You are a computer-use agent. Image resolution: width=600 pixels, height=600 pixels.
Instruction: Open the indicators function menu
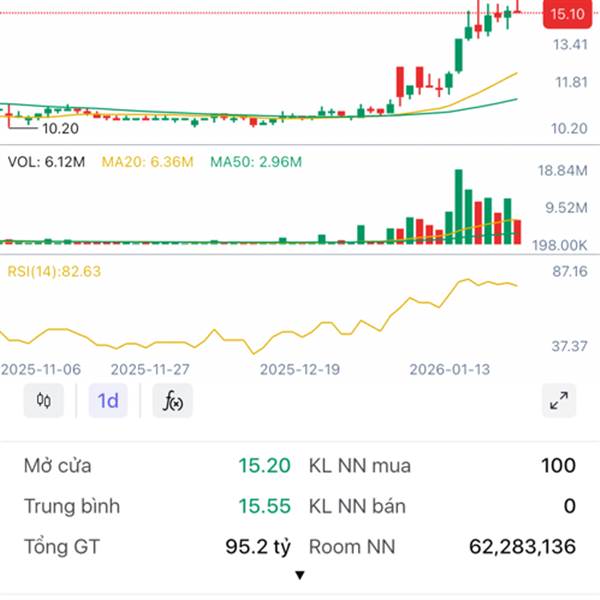[173, 401]
